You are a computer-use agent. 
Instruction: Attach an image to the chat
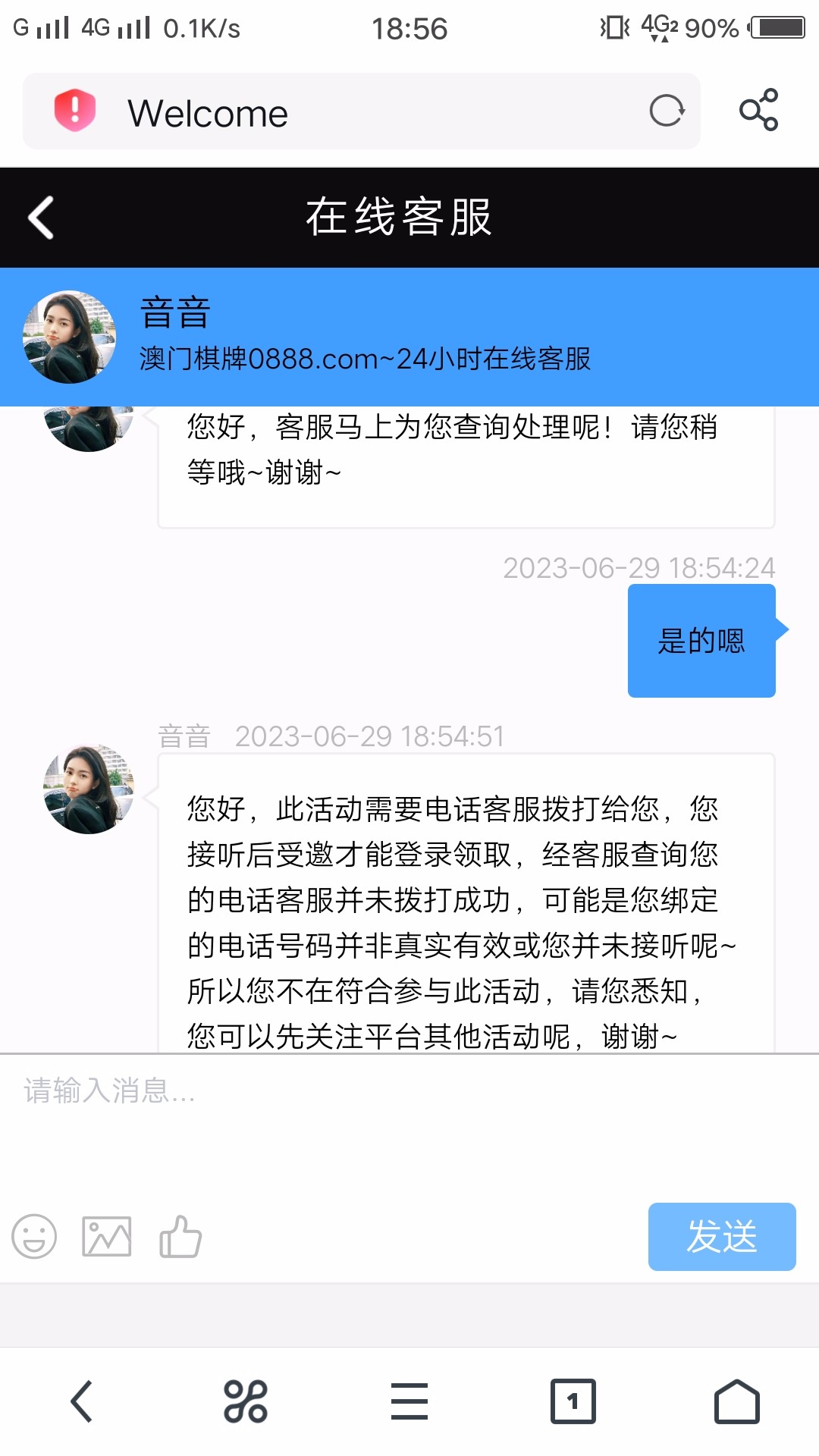click(107, 1237)
